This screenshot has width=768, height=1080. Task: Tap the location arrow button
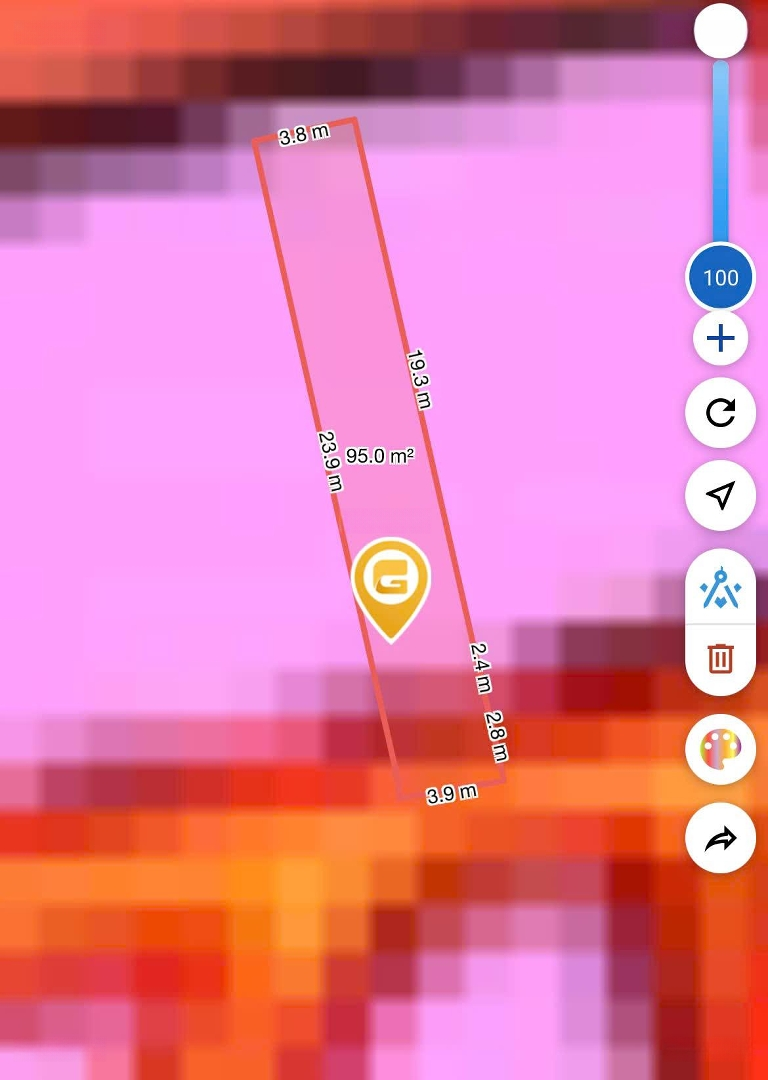tap(720, 495)
